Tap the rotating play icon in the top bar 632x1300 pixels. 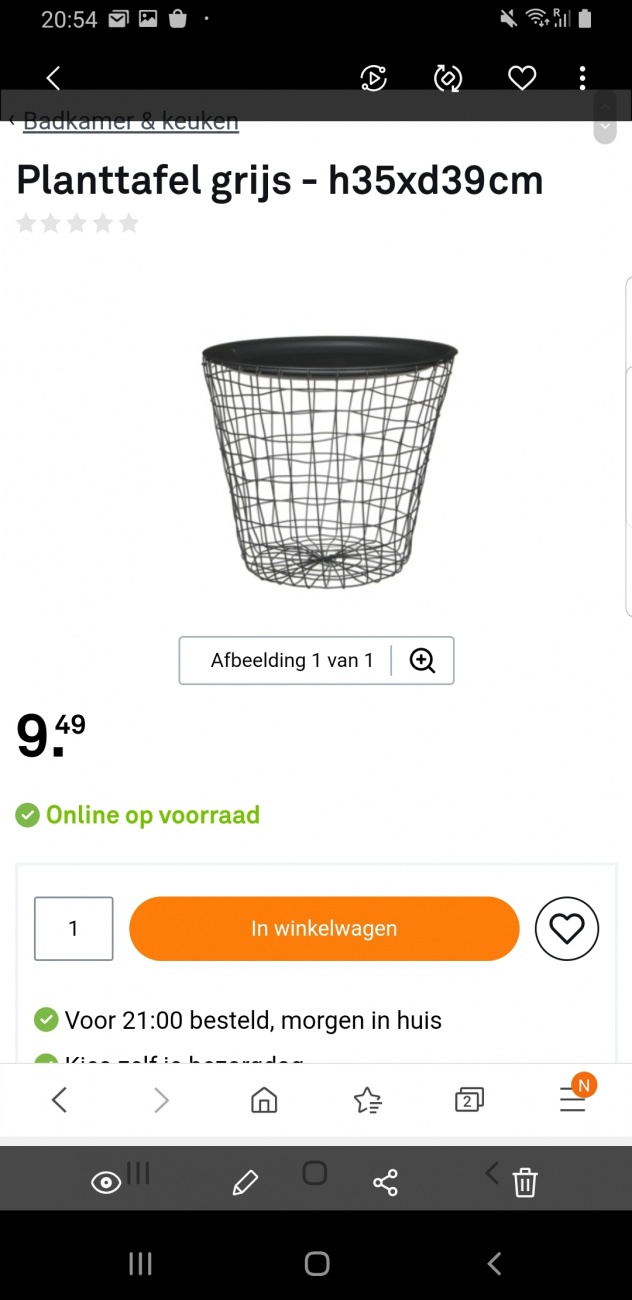(x=373, y=78)
